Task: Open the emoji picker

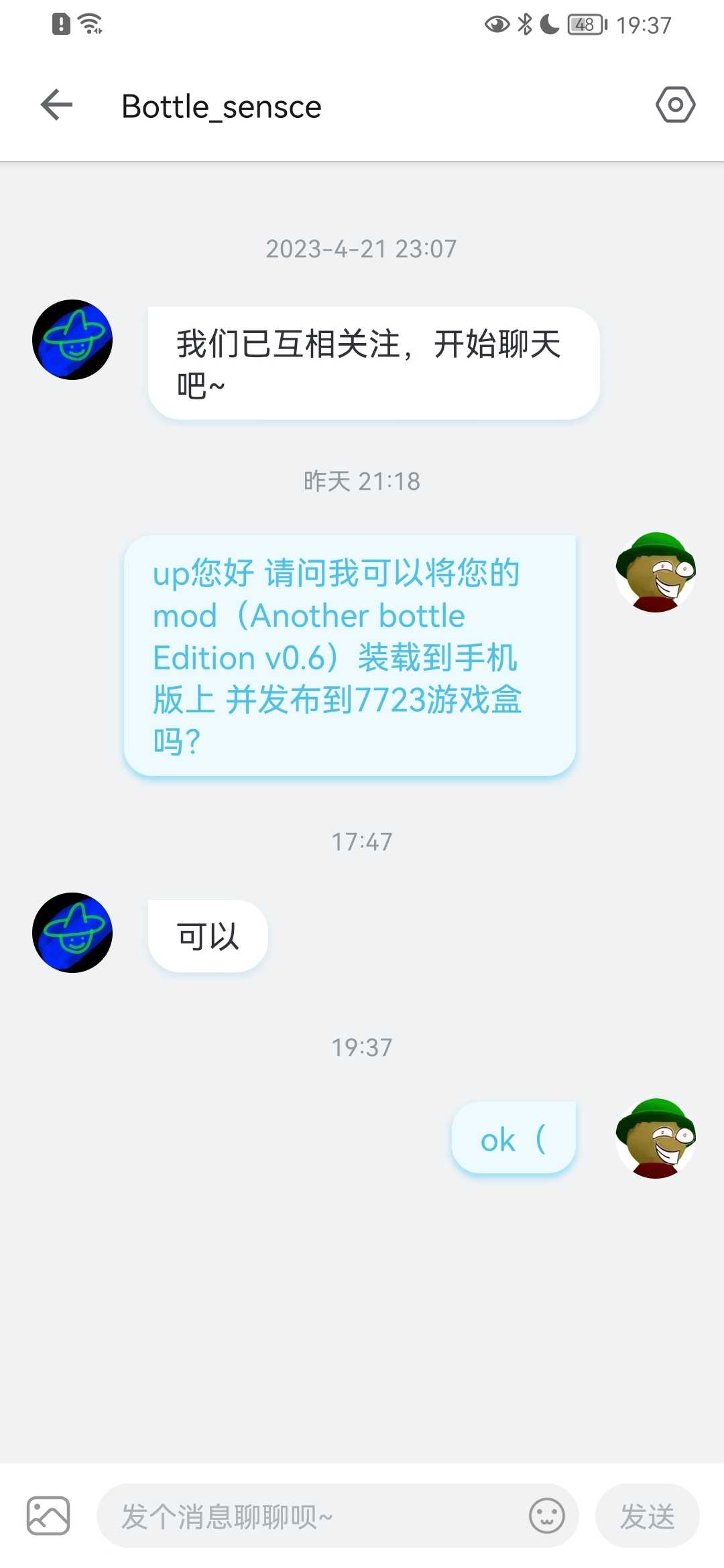Action: (547, 1516)
